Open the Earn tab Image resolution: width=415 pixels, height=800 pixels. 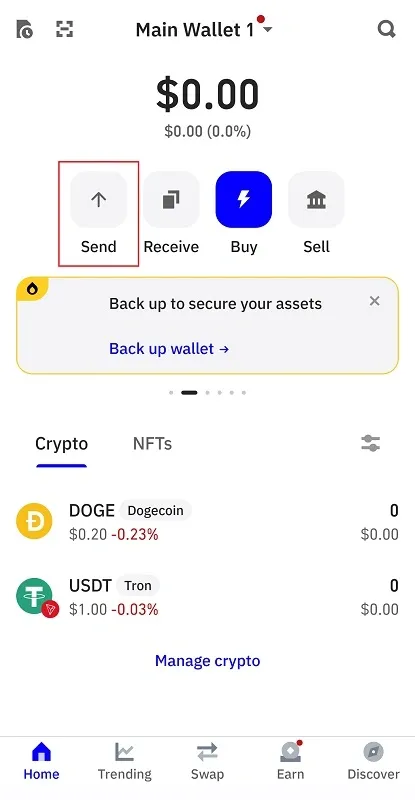(x=290, y=761)
